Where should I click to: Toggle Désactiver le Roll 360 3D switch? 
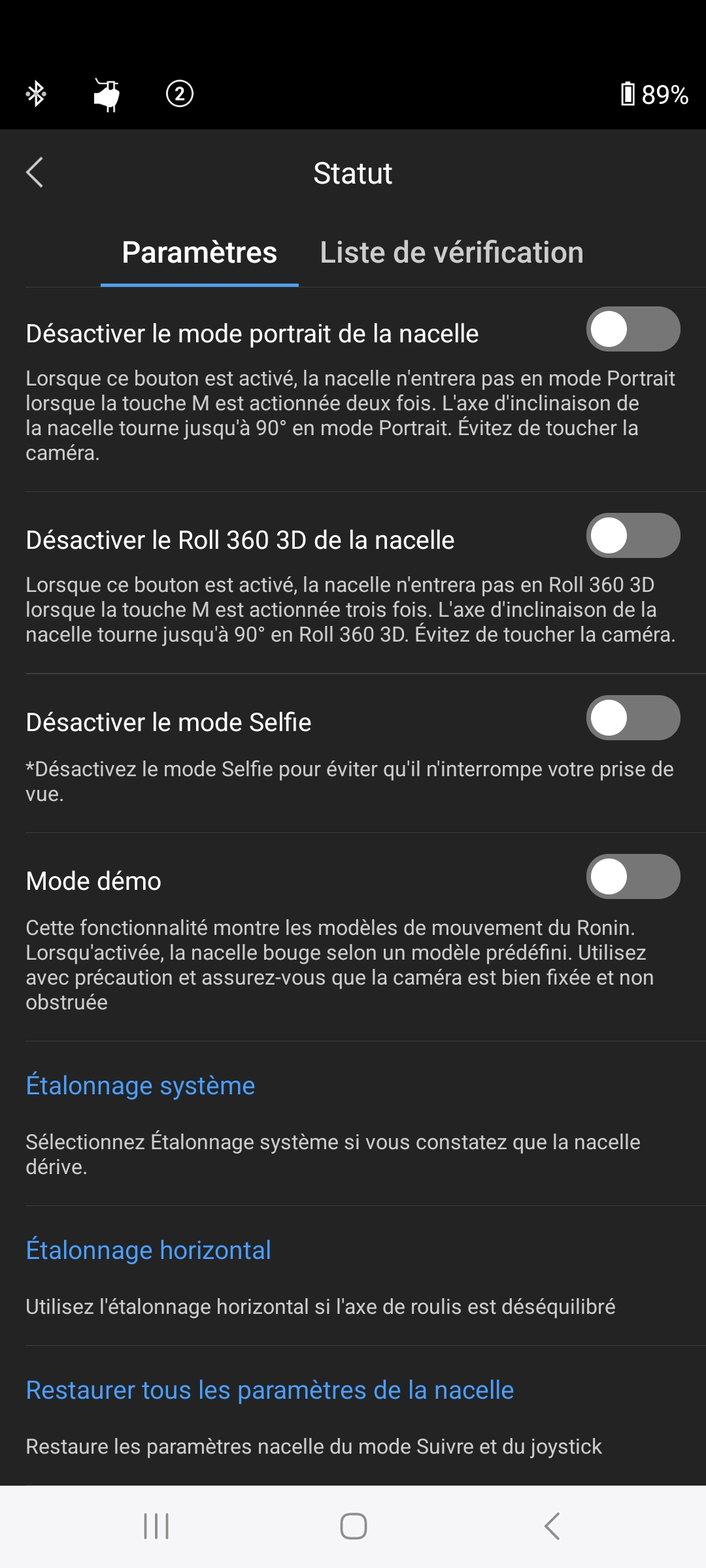(632, 536)
